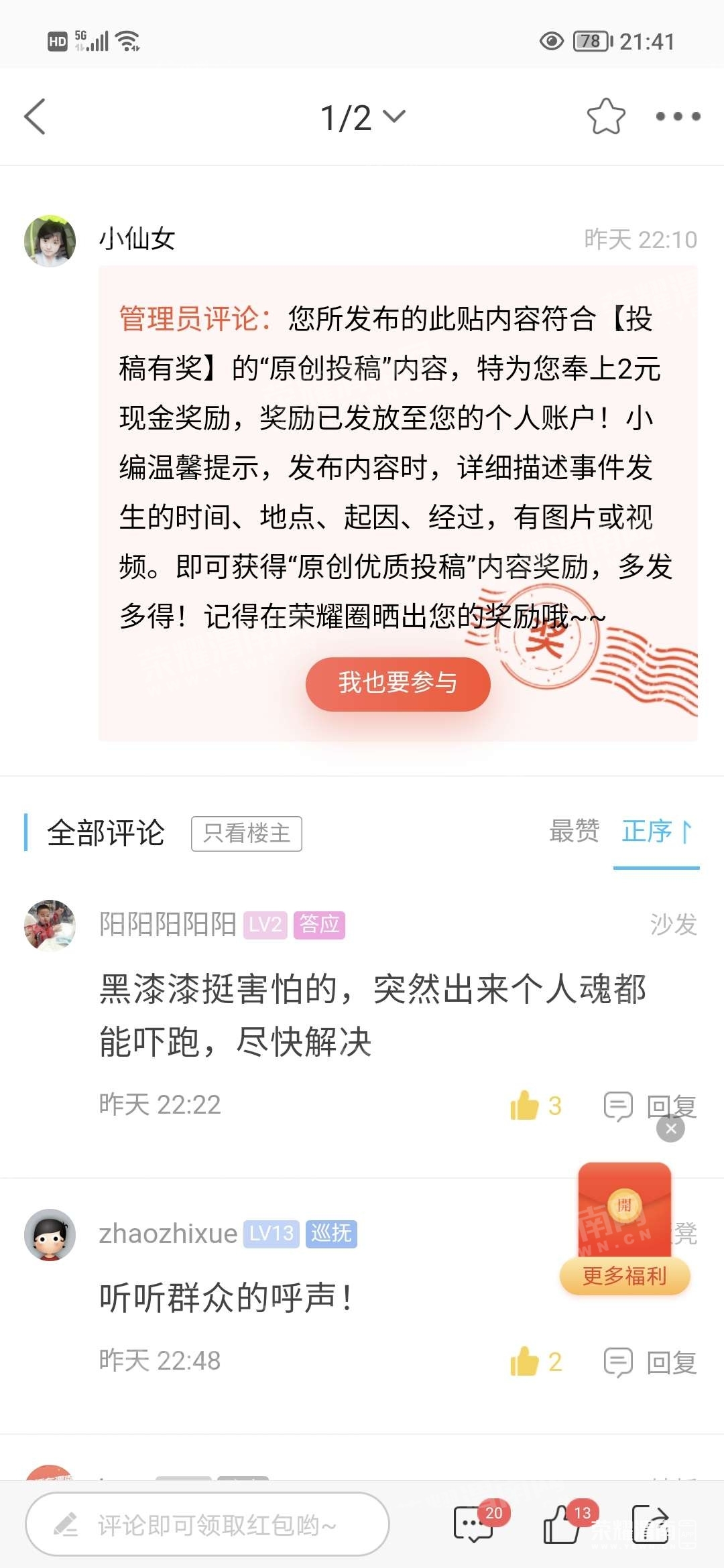View the 20 comments via bottom icon
Screen dimensions: 724x1568
click(x=475, y=1524)
